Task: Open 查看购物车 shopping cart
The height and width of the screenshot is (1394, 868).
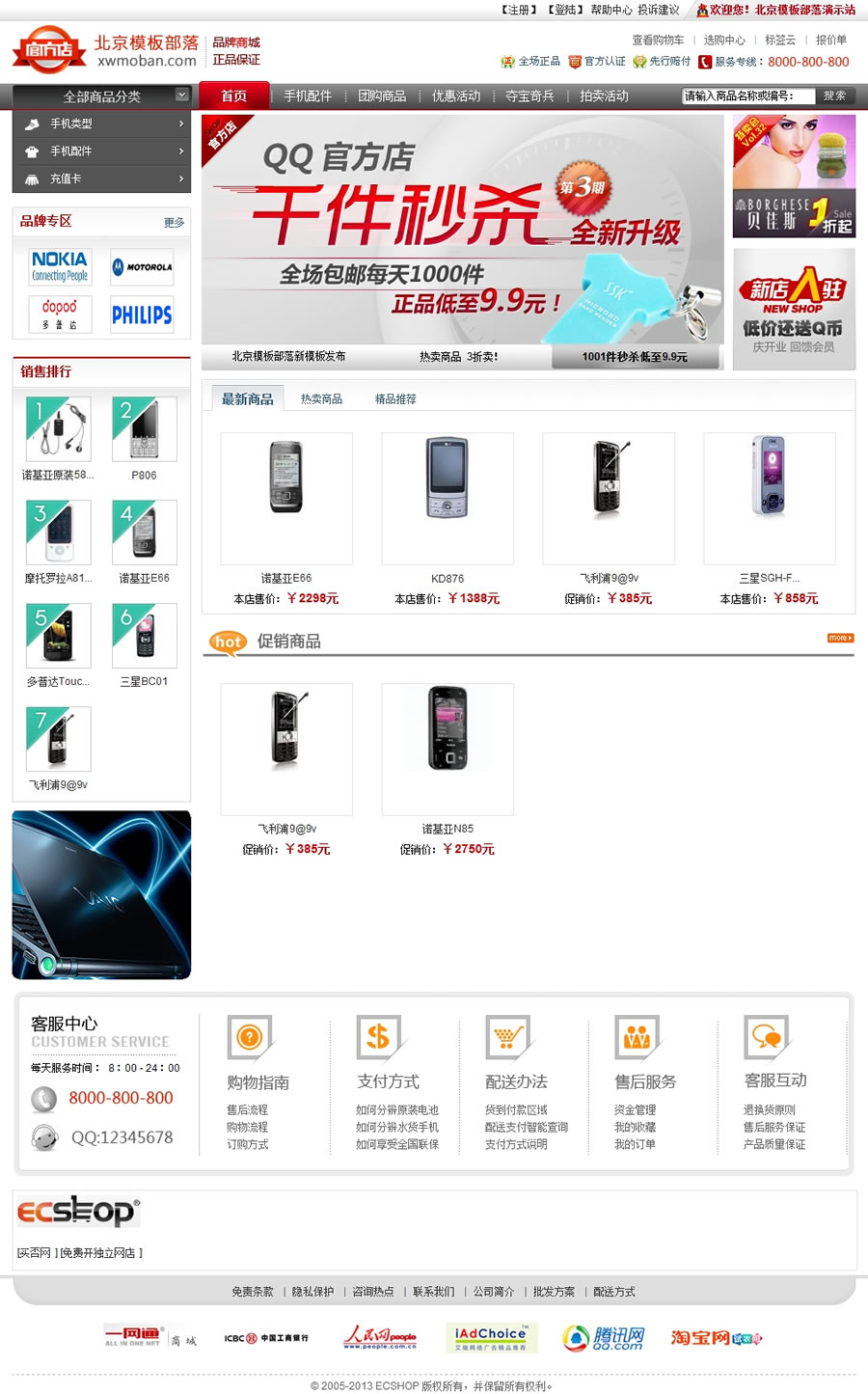Action: click(658, 41)
